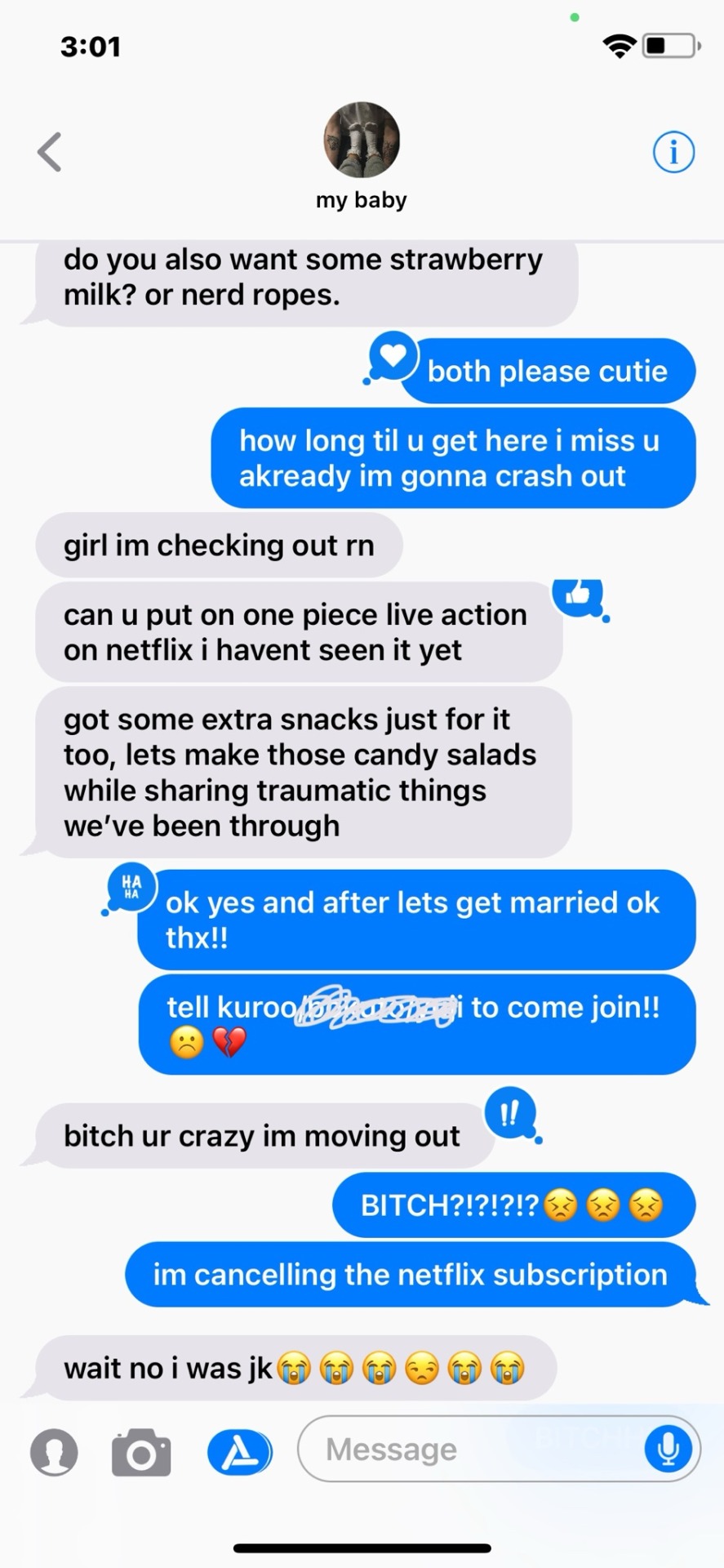This screenshot has width=724, height=1568.
Task: Go back to the messages list
Action: point(50,152)
